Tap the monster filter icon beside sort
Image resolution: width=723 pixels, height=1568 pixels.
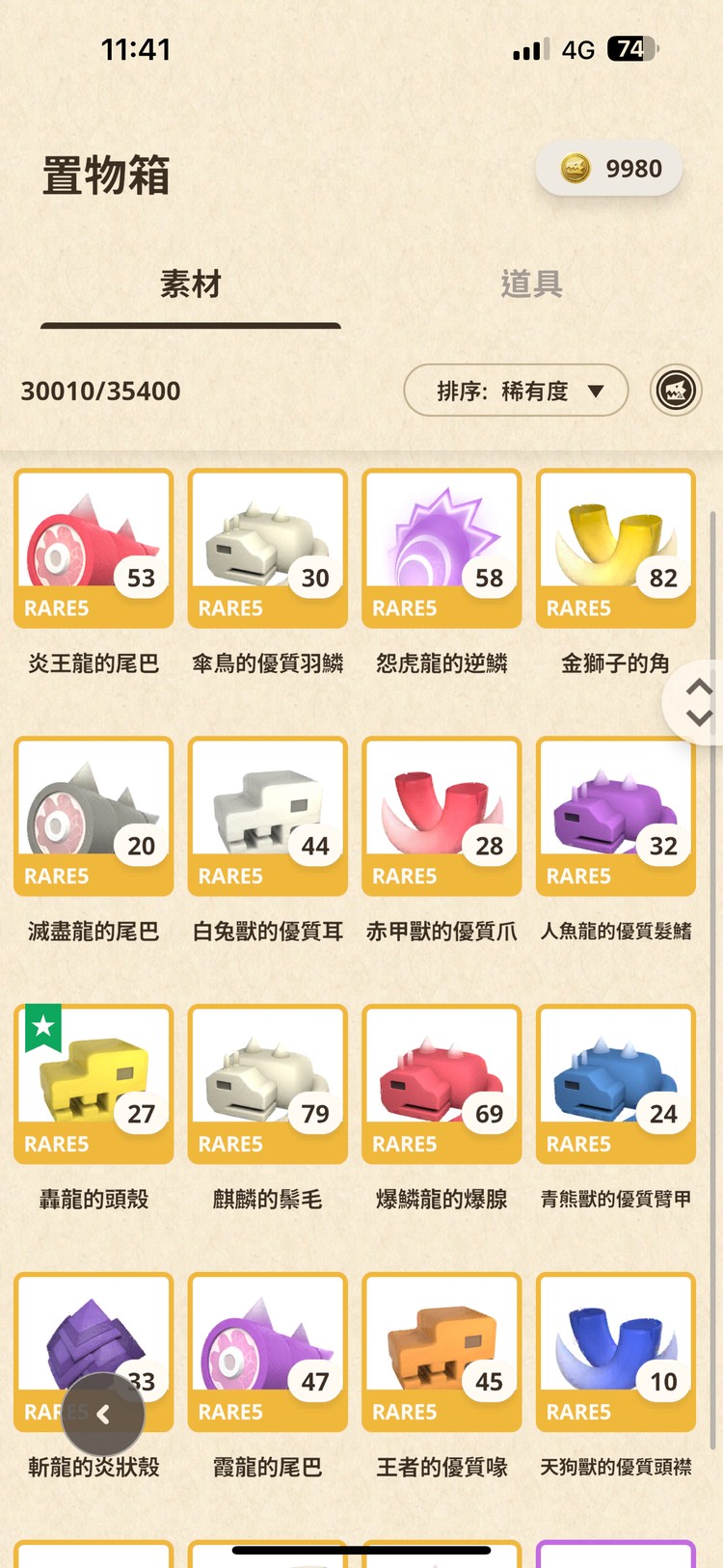tap(676, 391)
